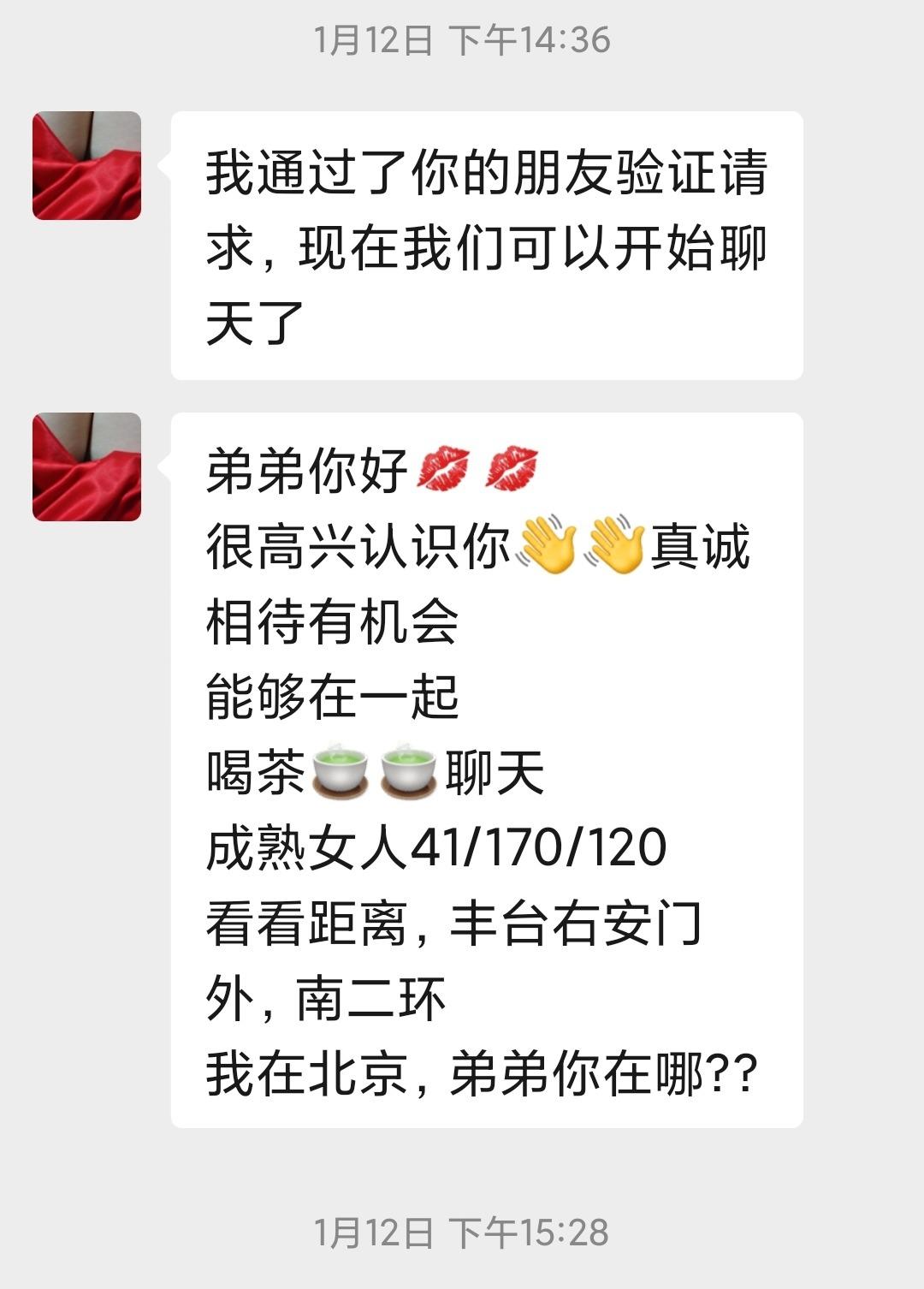The height and width of the screenshot is (1289, 924).
Task: Open sender's avatar beside the friend verification message
Action: point(86,165)
